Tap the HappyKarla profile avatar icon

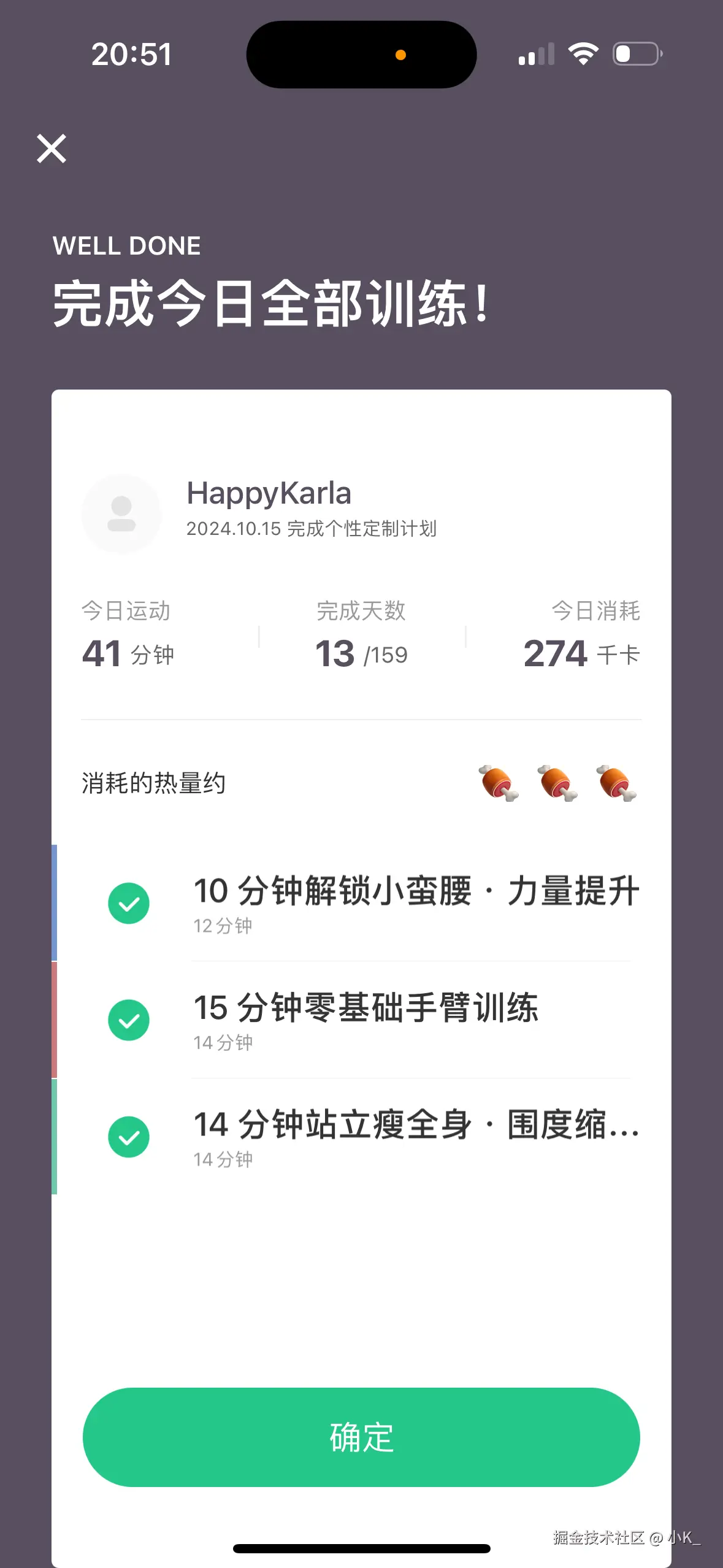click(121, 514)
